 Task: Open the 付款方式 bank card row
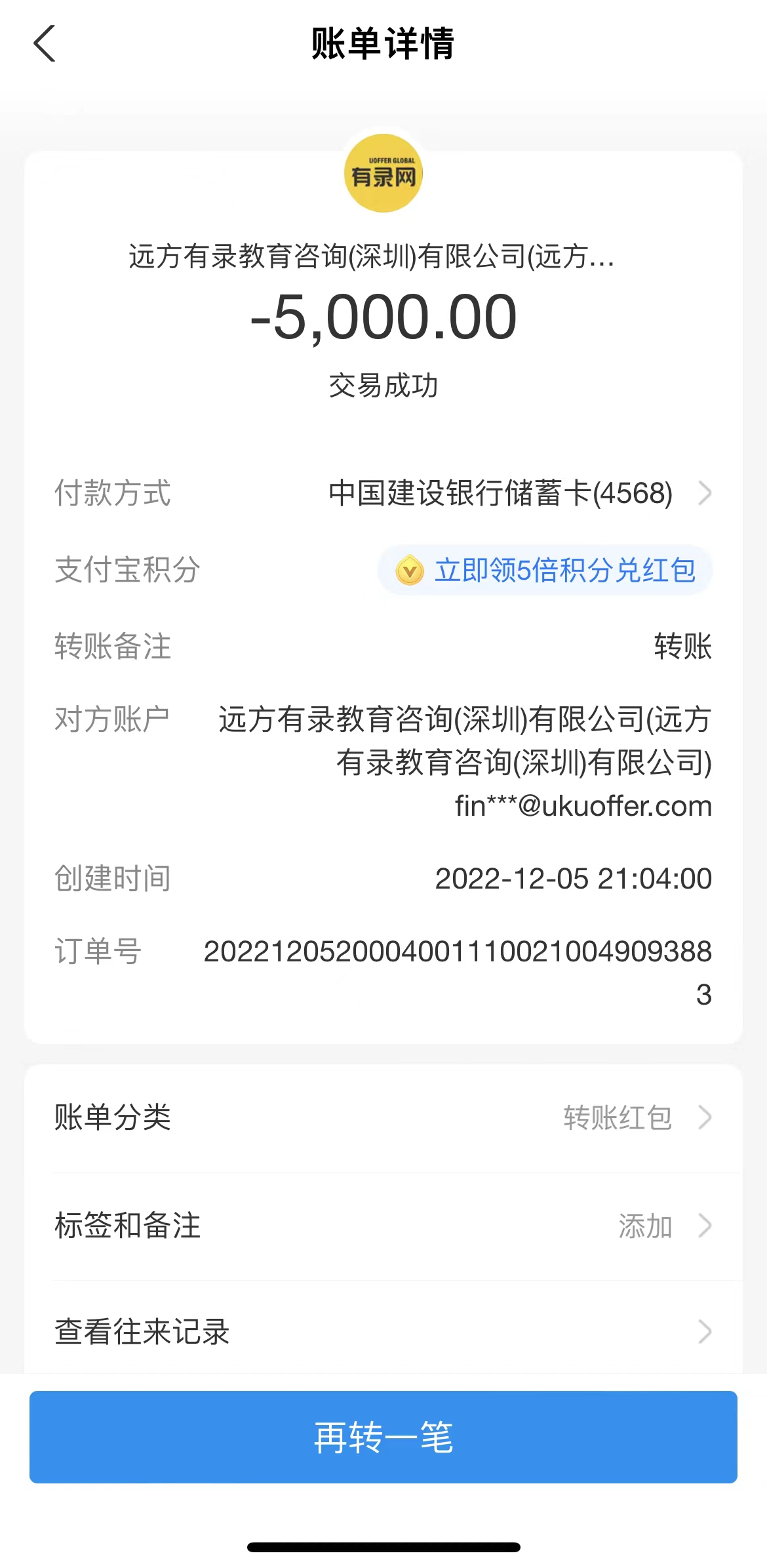pyautogui.click(x=518, y=493)
